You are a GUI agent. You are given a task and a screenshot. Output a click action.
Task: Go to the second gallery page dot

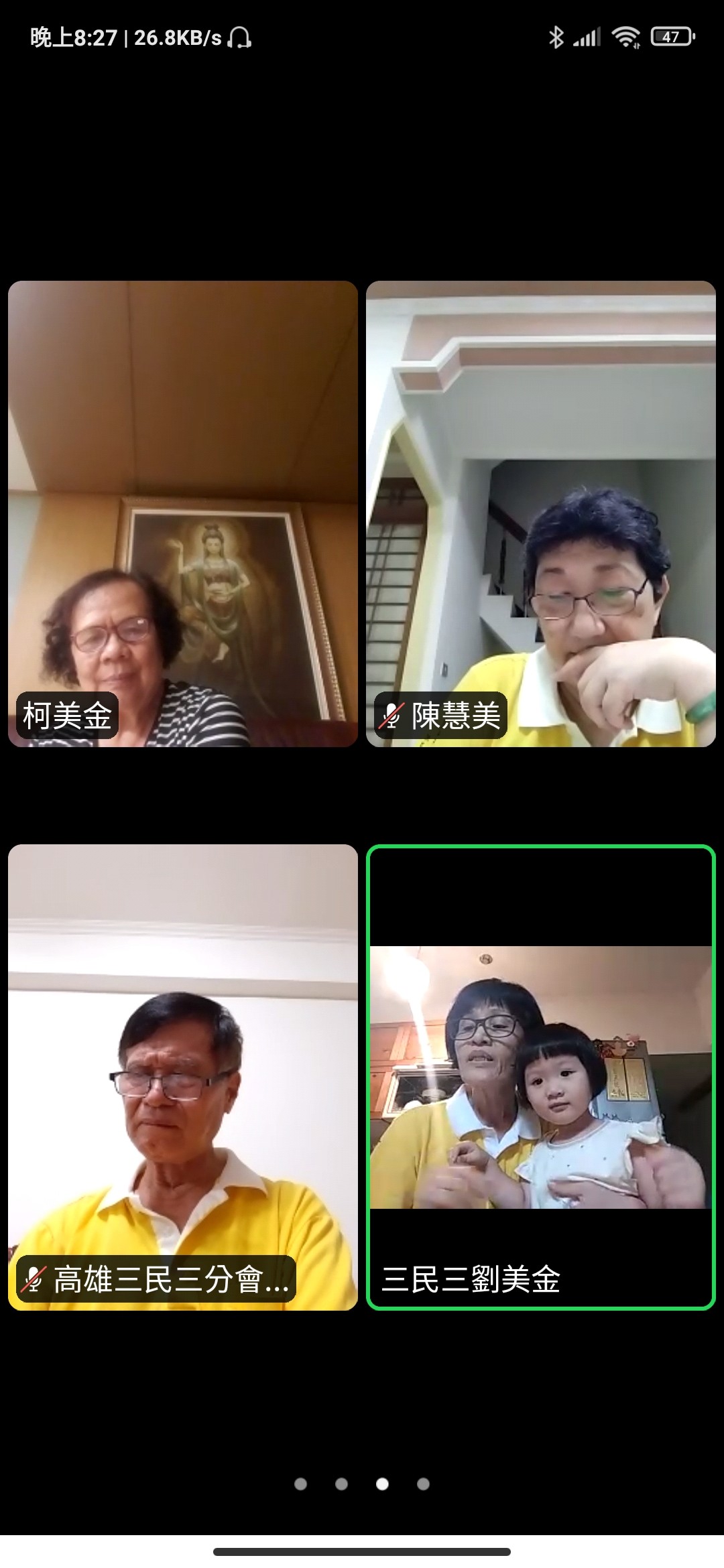point(341,1484)
